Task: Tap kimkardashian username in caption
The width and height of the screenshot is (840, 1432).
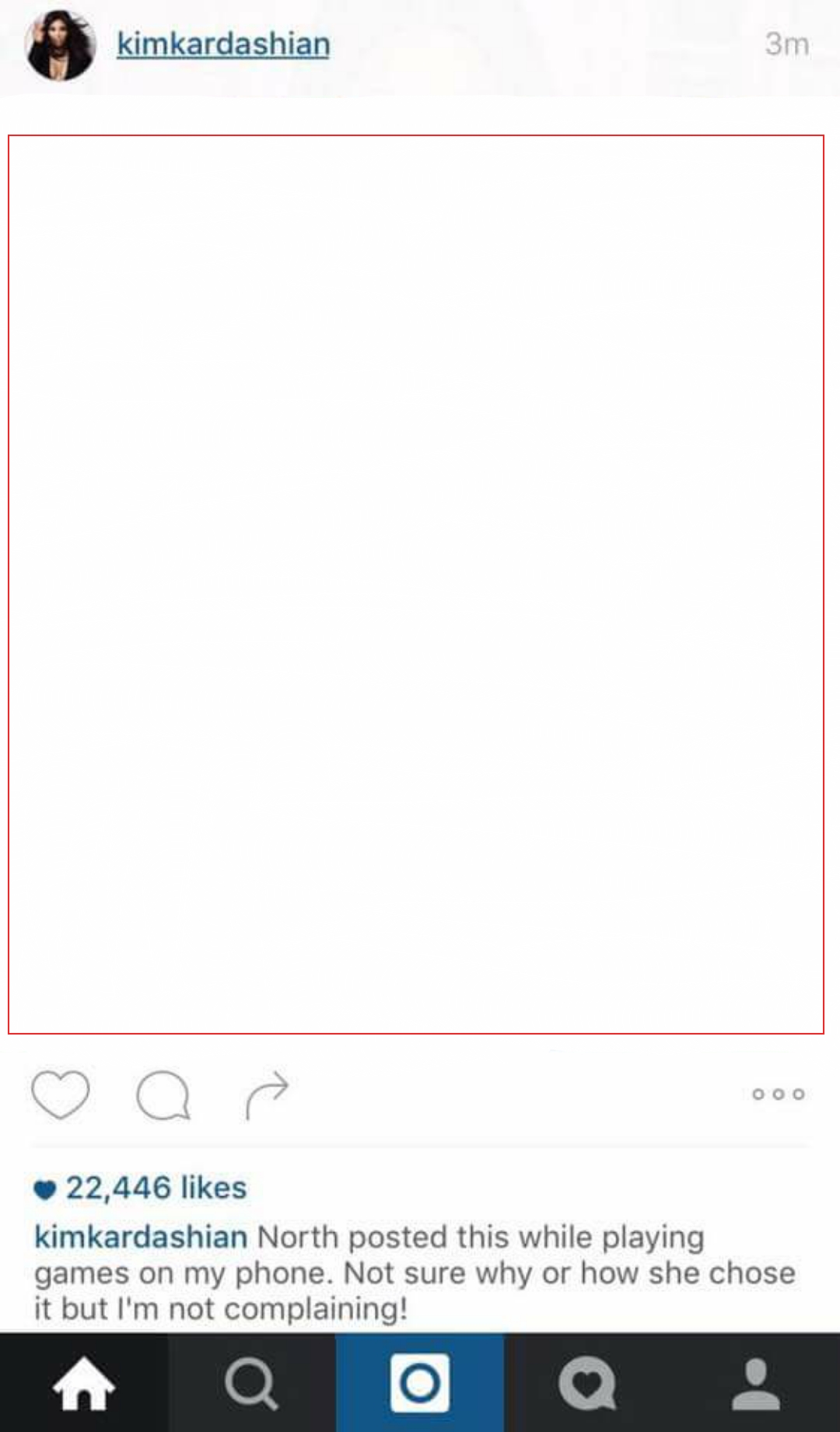Action: (141, 1237)
